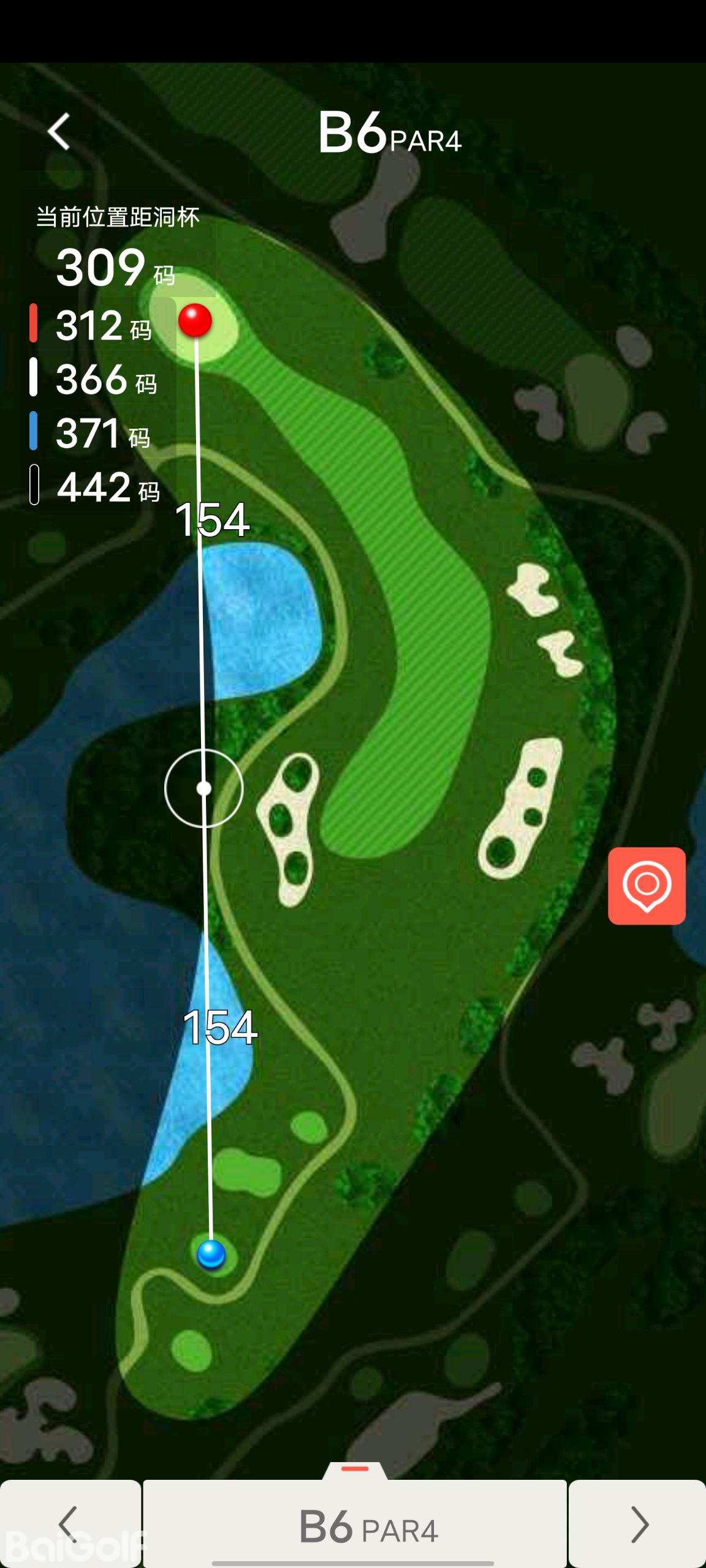Tap the red location pin button

pyautogui.click(x=647, y=886)
